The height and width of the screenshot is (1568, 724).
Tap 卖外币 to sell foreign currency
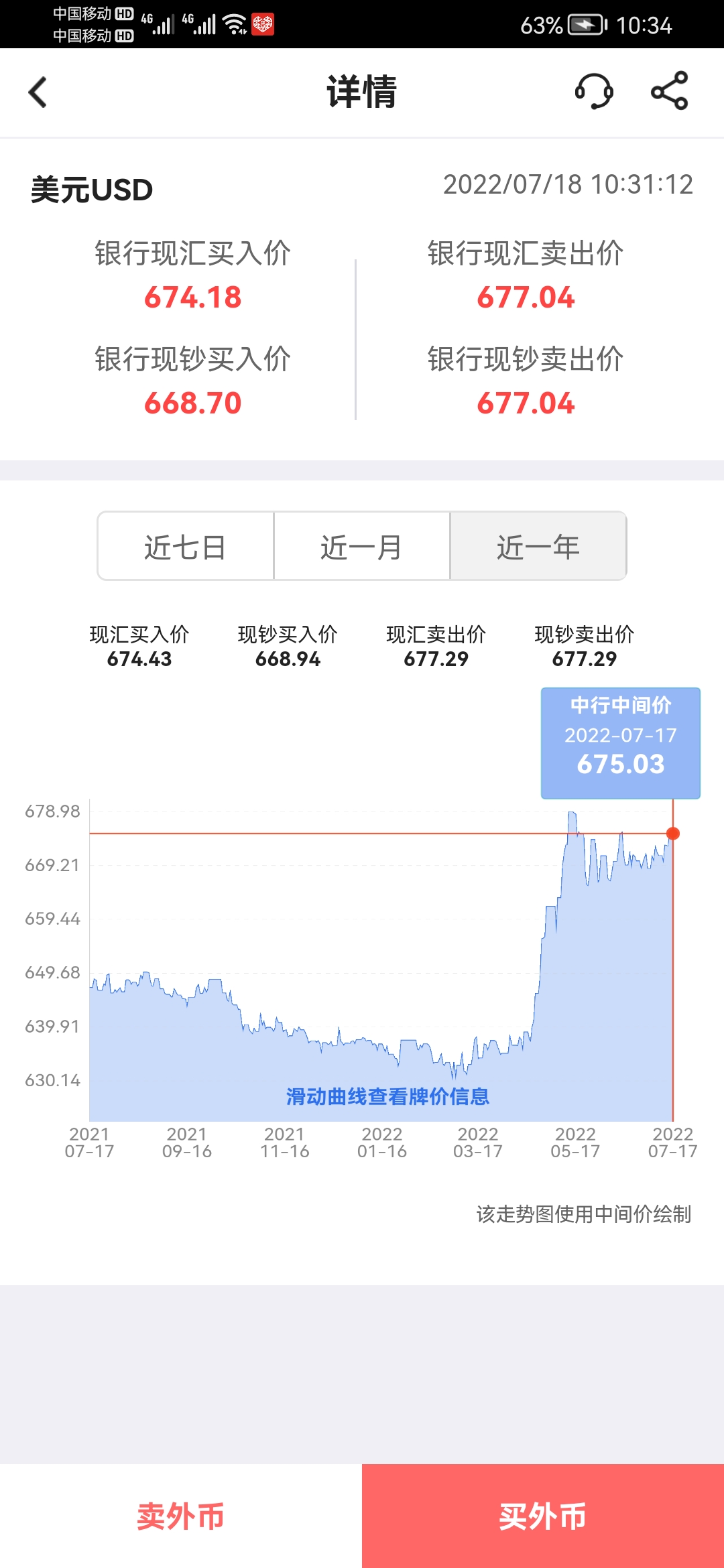pos(181,1516)
